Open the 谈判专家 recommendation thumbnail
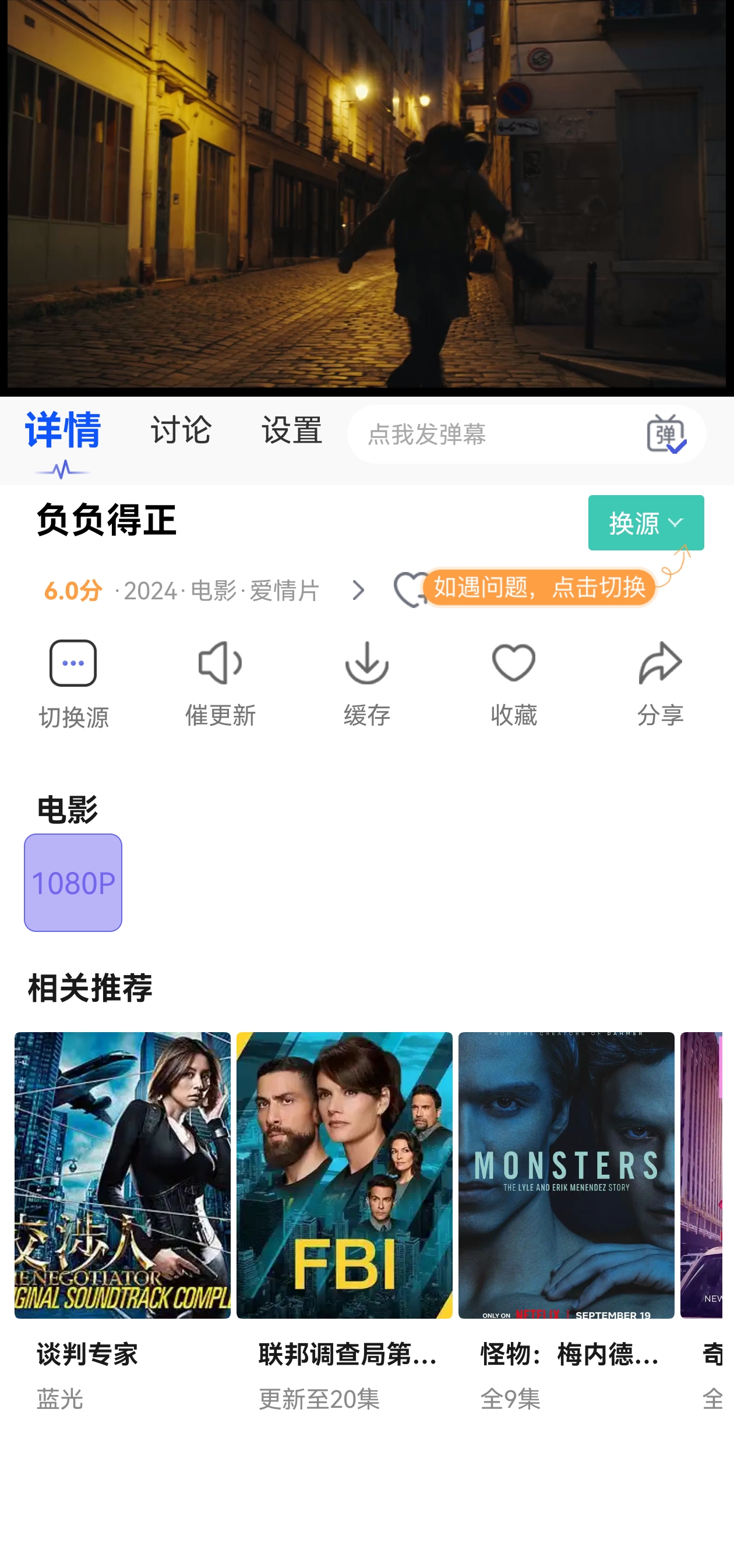Screen dimensions: 734x1568 [122, 1175]
